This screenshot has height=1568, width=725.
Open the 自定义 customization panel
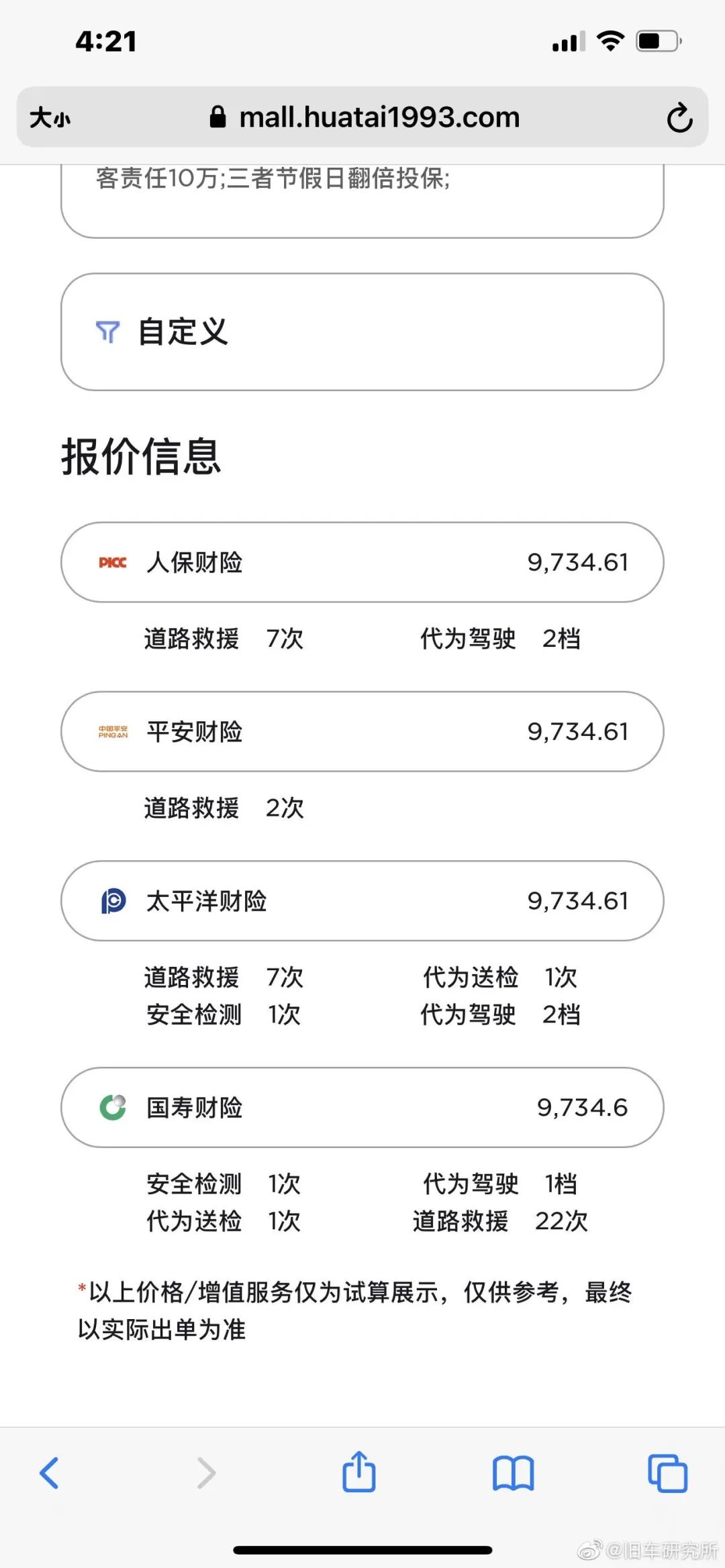pos(360,333)
